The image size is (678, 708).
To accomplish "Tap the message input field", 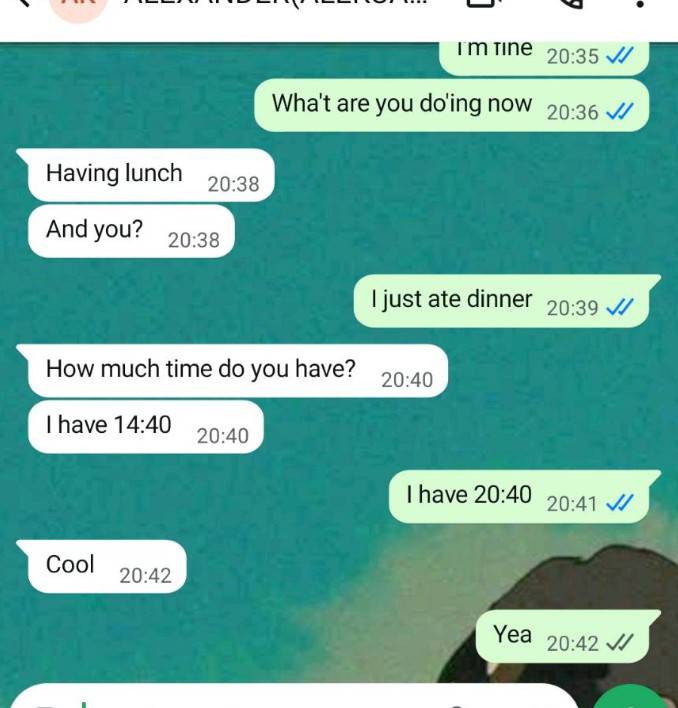I will click(250, 699).
